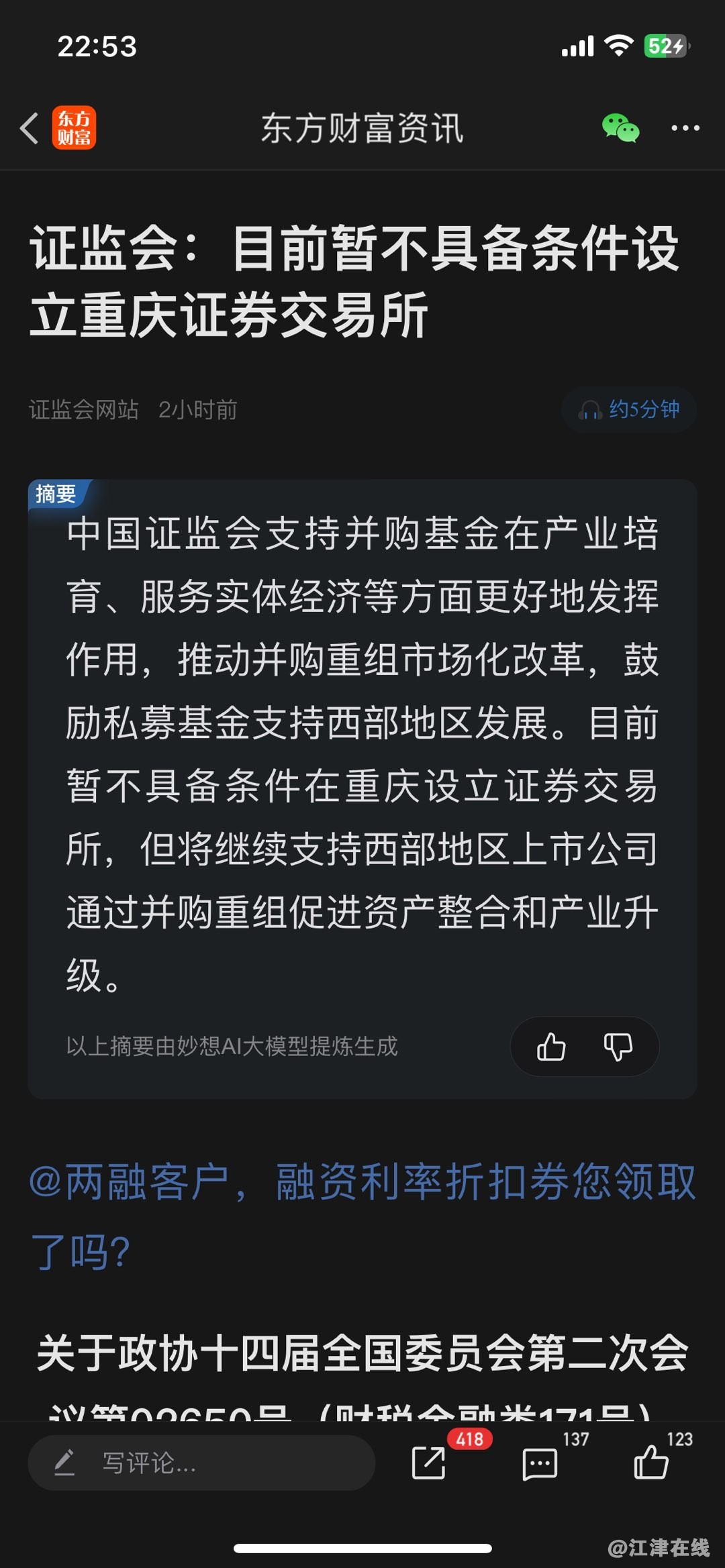Tap the write comment field
Image resolution: width=725 pixels, height=1568 pixels.
point(201,1463)
